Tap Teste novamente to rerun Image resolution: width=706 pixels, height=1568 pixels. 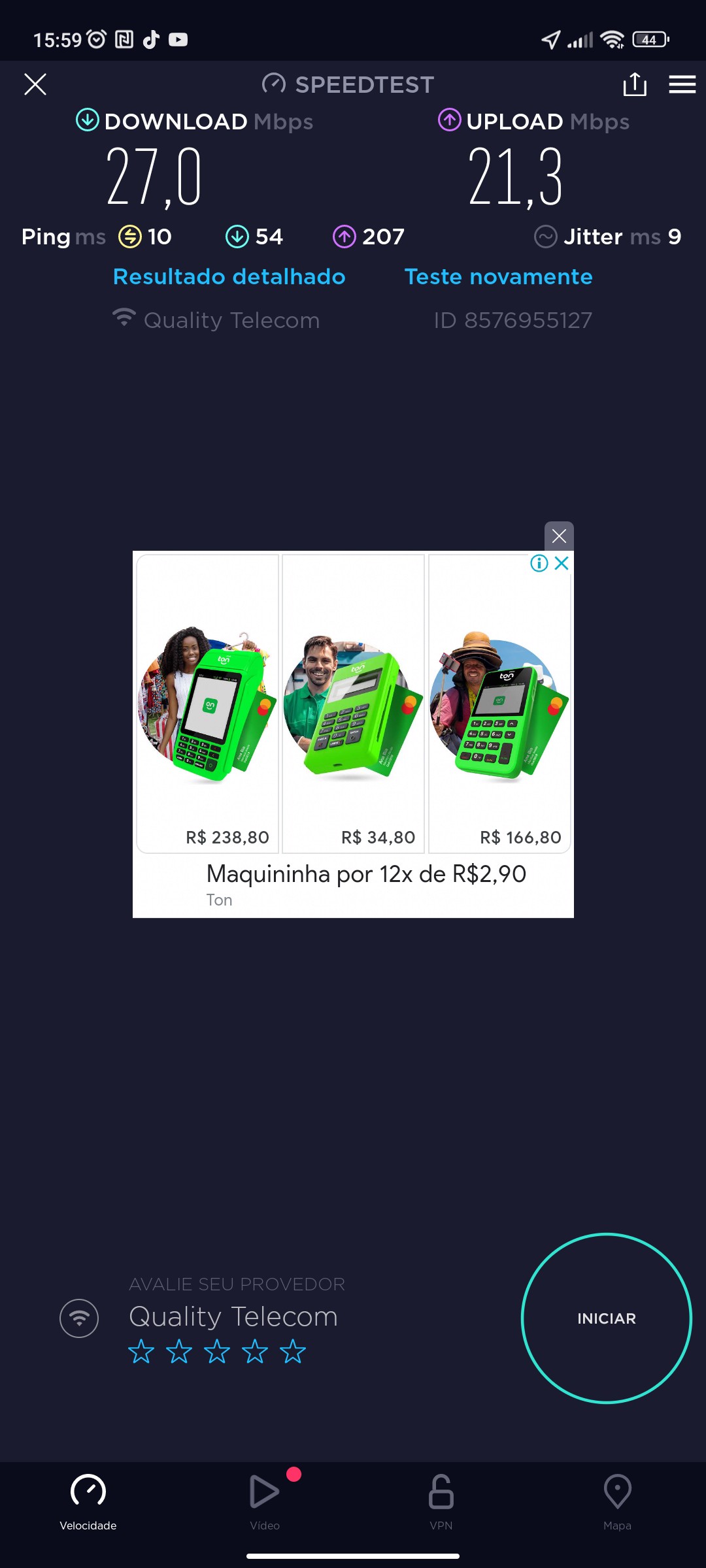[x=498, y=276]
